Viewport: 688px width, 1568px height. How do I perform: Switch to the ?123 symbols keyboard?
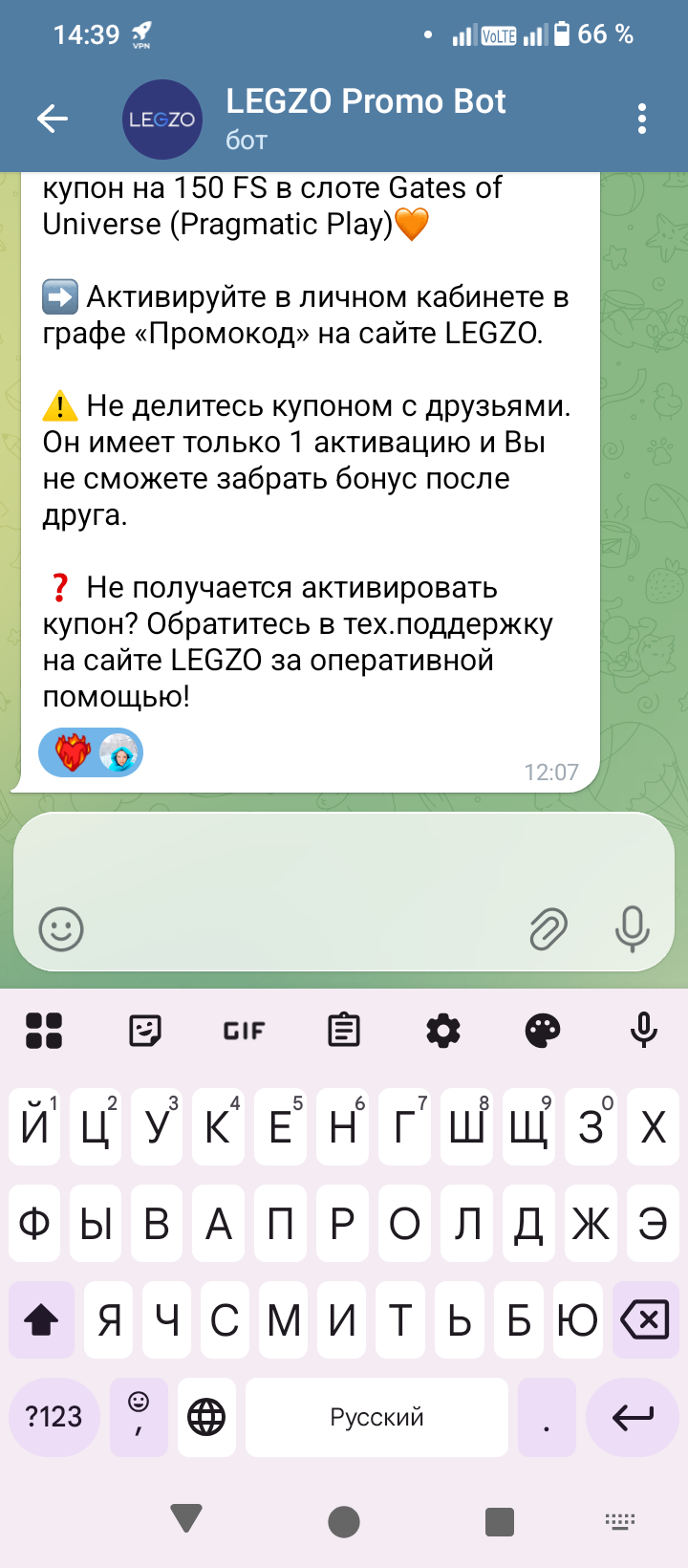(x=54, y=1417)
